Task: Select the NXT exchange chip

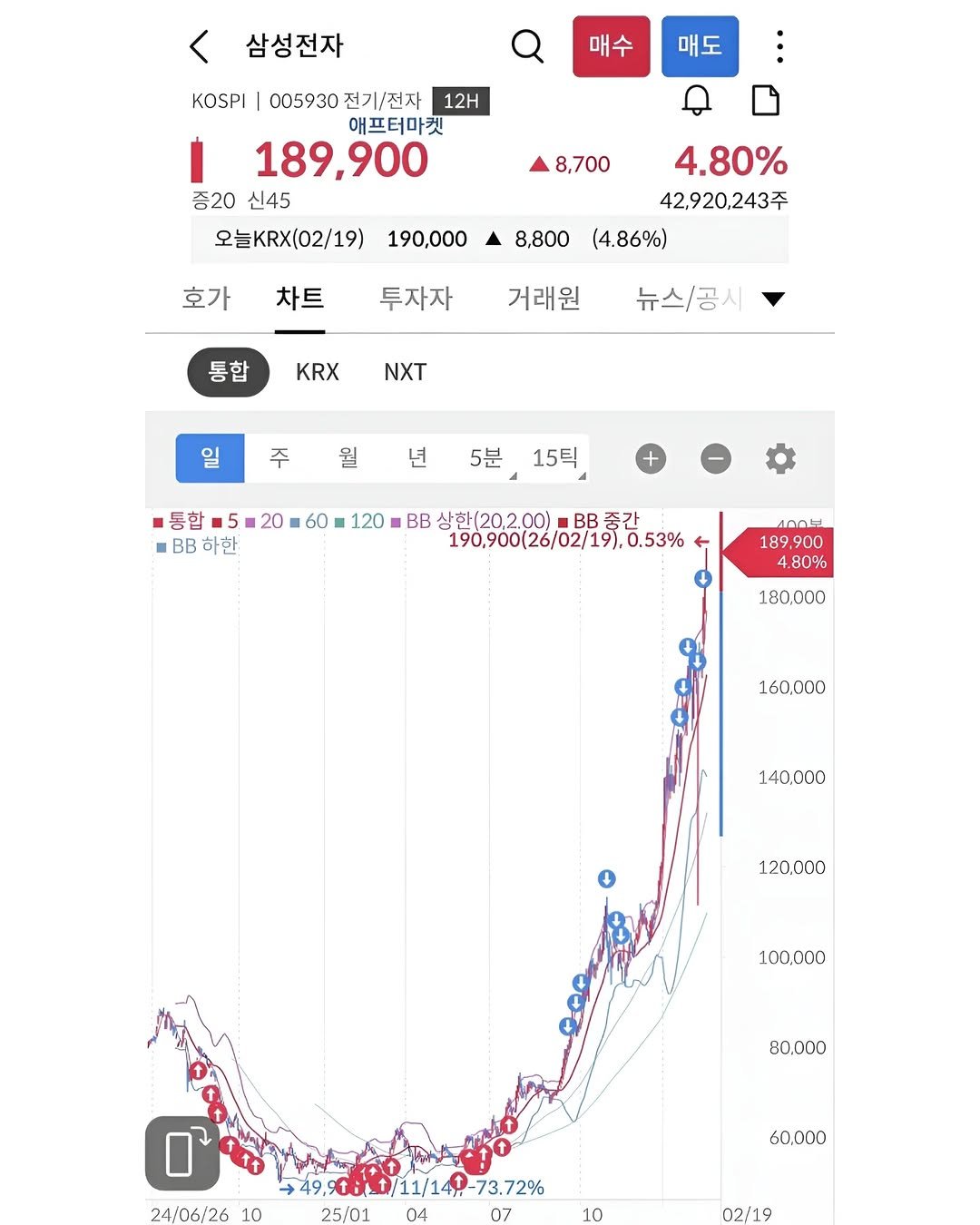Action: 405,372
